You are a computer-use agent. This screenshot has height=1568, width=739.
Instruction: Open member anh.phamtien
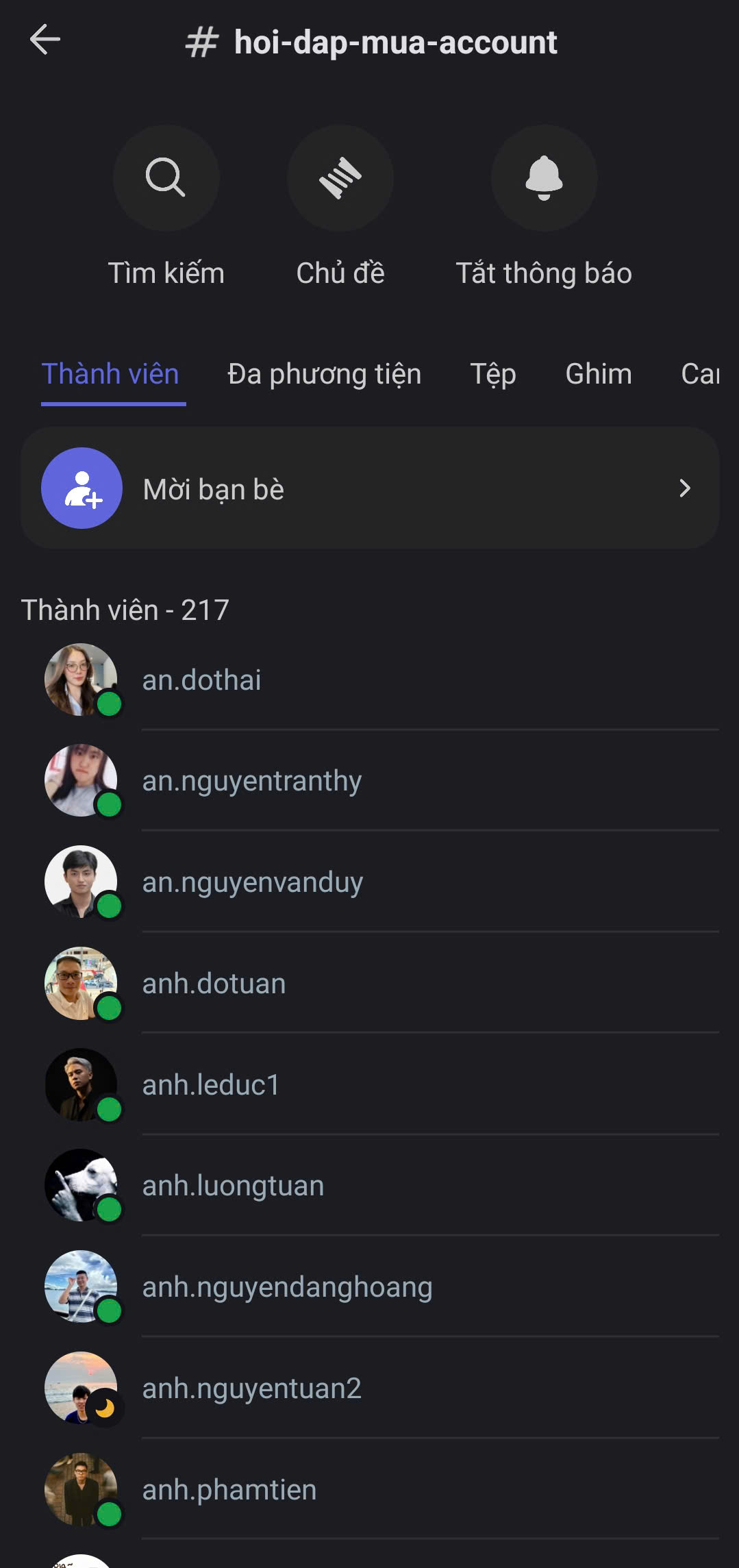click(229, 1490)
